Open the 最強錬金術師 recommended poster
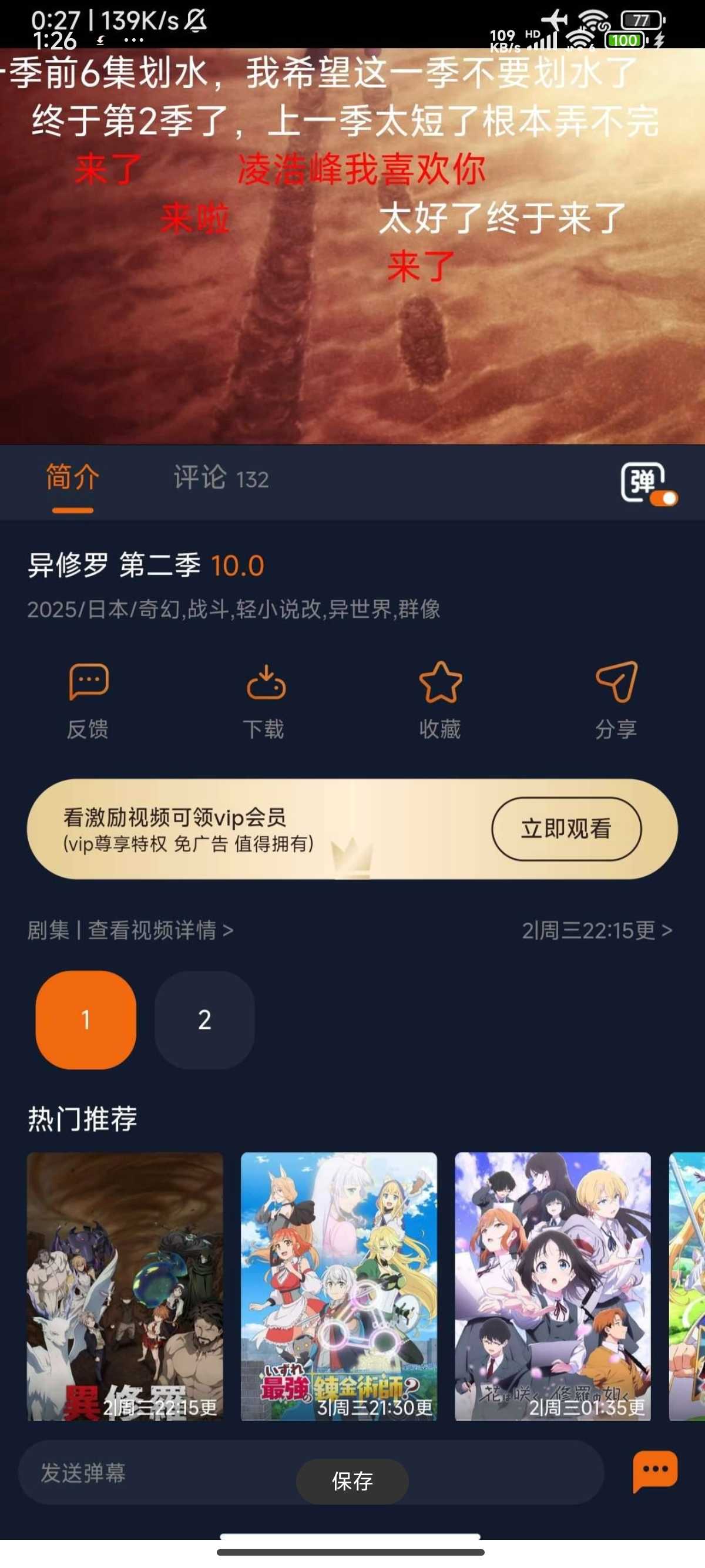The width and height of the screenshot is (705, 1568). [338, 1286]
